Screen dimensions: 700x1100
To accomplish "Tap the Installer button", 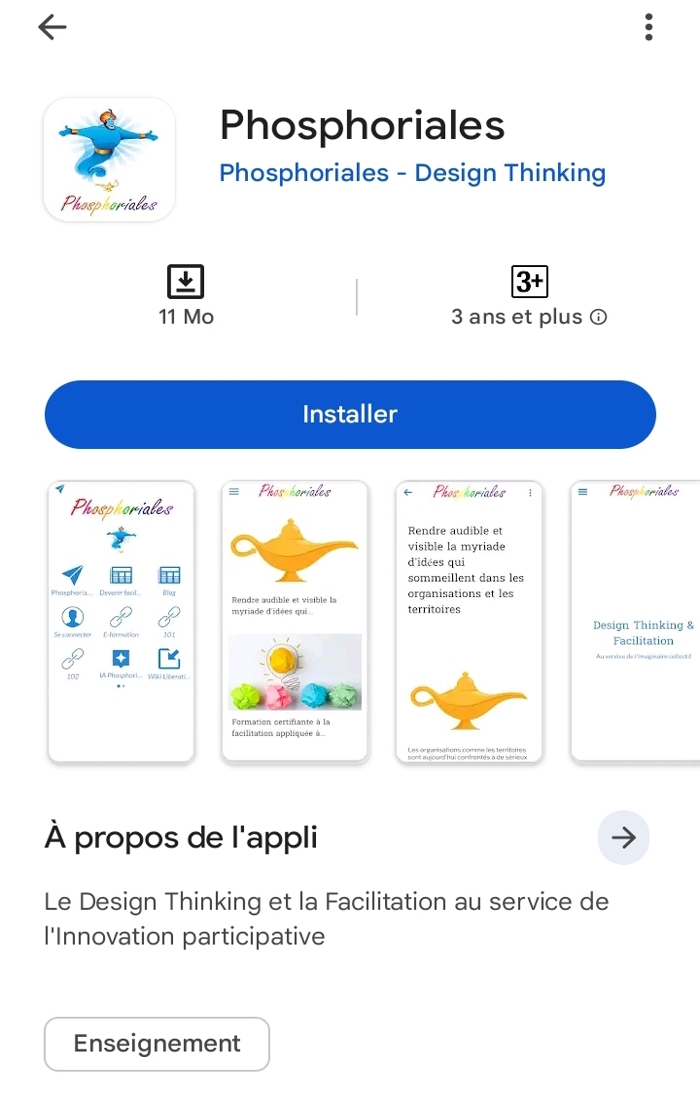I will tap(350, 414).
